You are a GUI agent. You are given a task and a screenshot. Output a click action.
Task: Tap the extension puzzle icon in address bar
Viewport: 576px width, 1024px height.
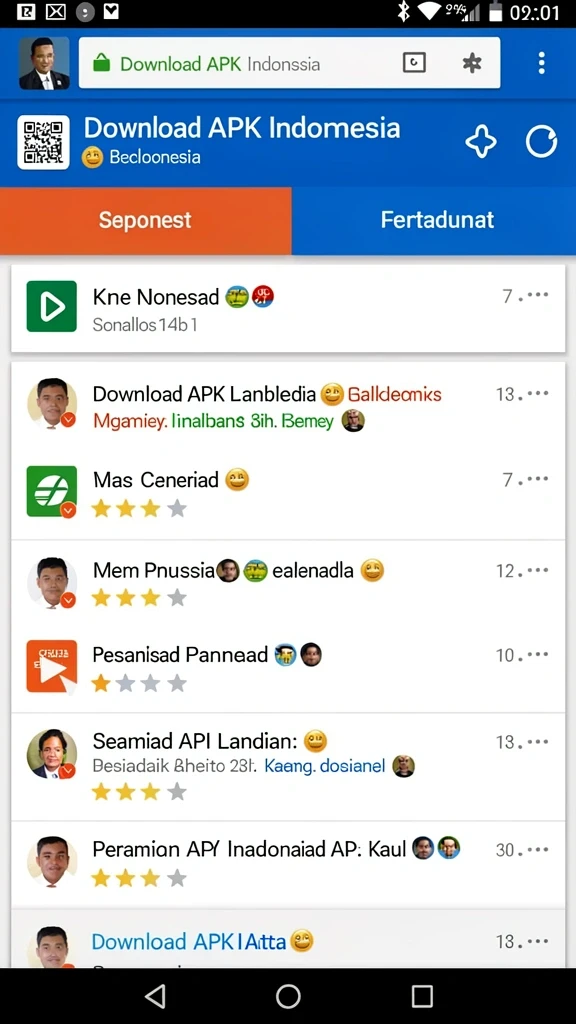tap(472, 63)
